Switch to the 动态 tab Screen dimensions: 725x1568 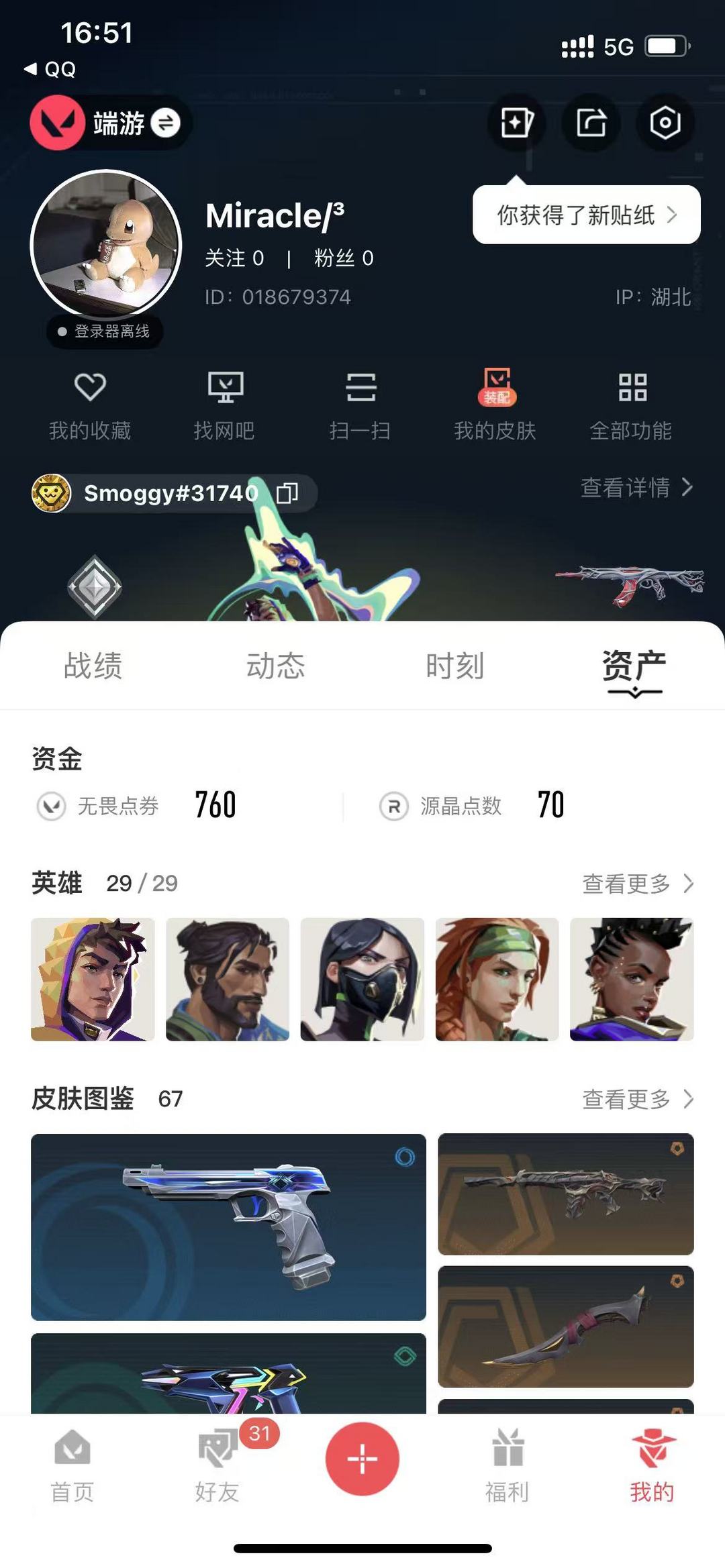275,666
